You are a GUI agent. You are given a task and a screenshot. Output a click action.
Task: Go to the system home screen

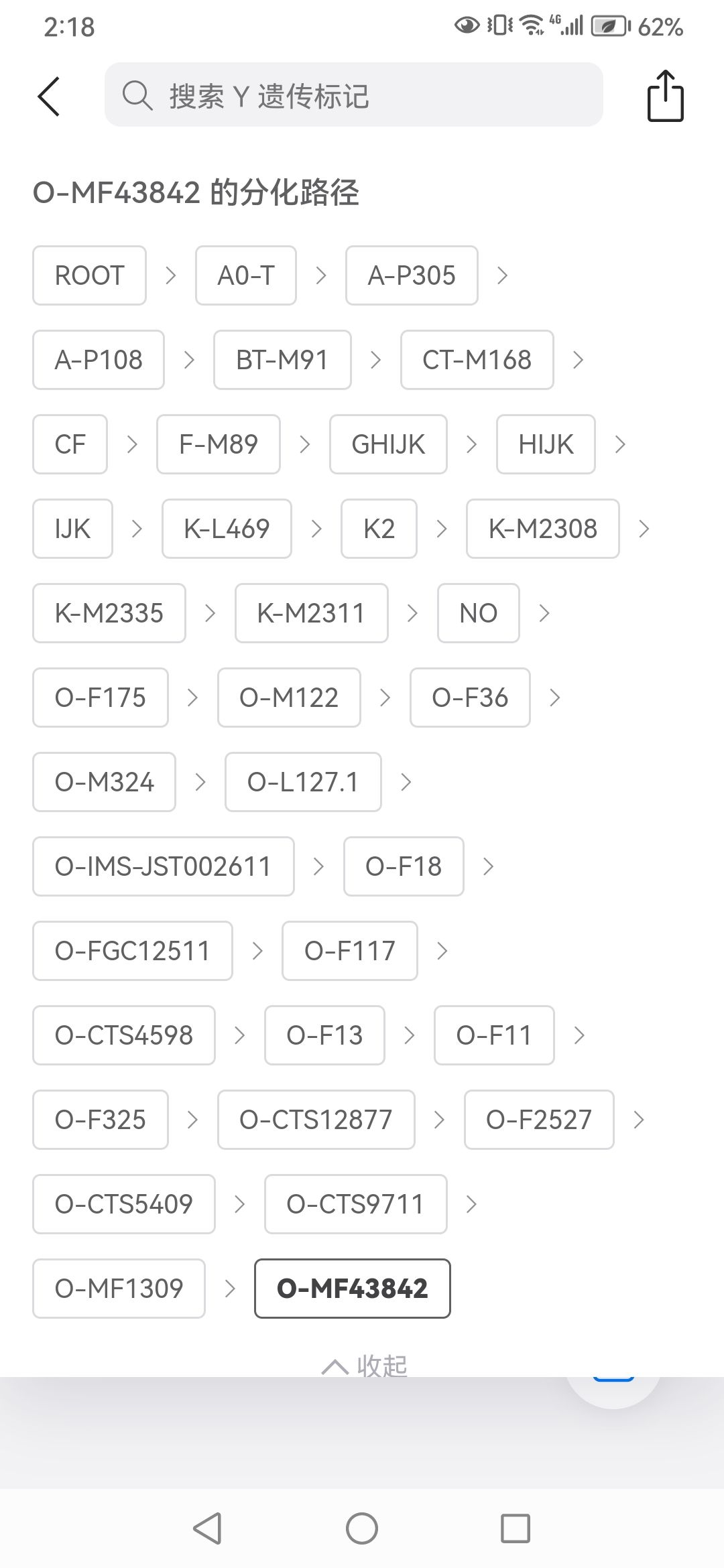(x=362, y=1528)
